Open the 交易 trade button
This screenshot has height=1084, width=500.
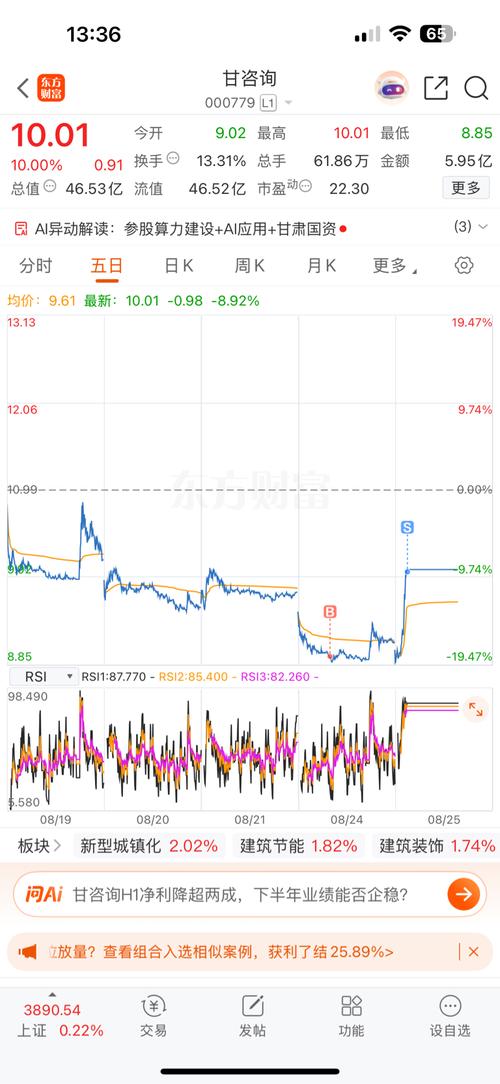click(153, 1016)
